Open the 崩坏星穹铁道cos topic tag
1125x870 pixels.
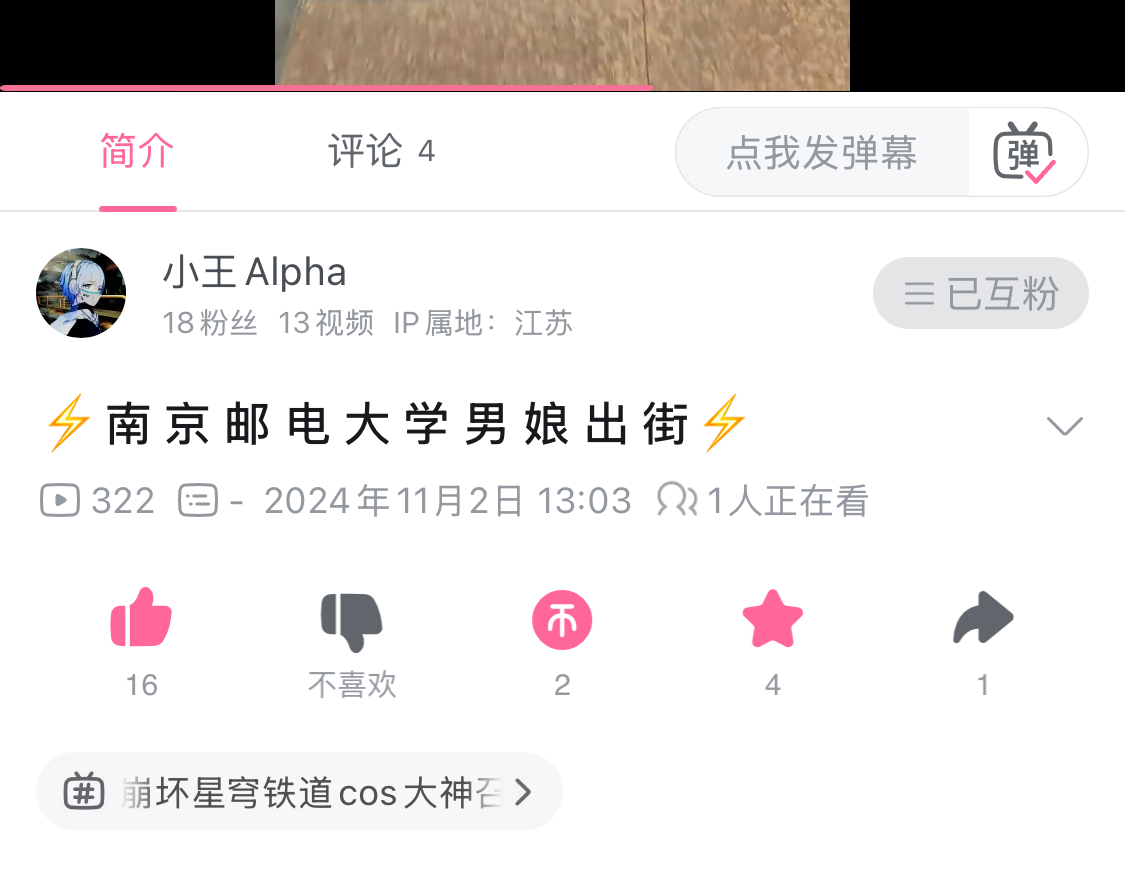click(299, 793)
